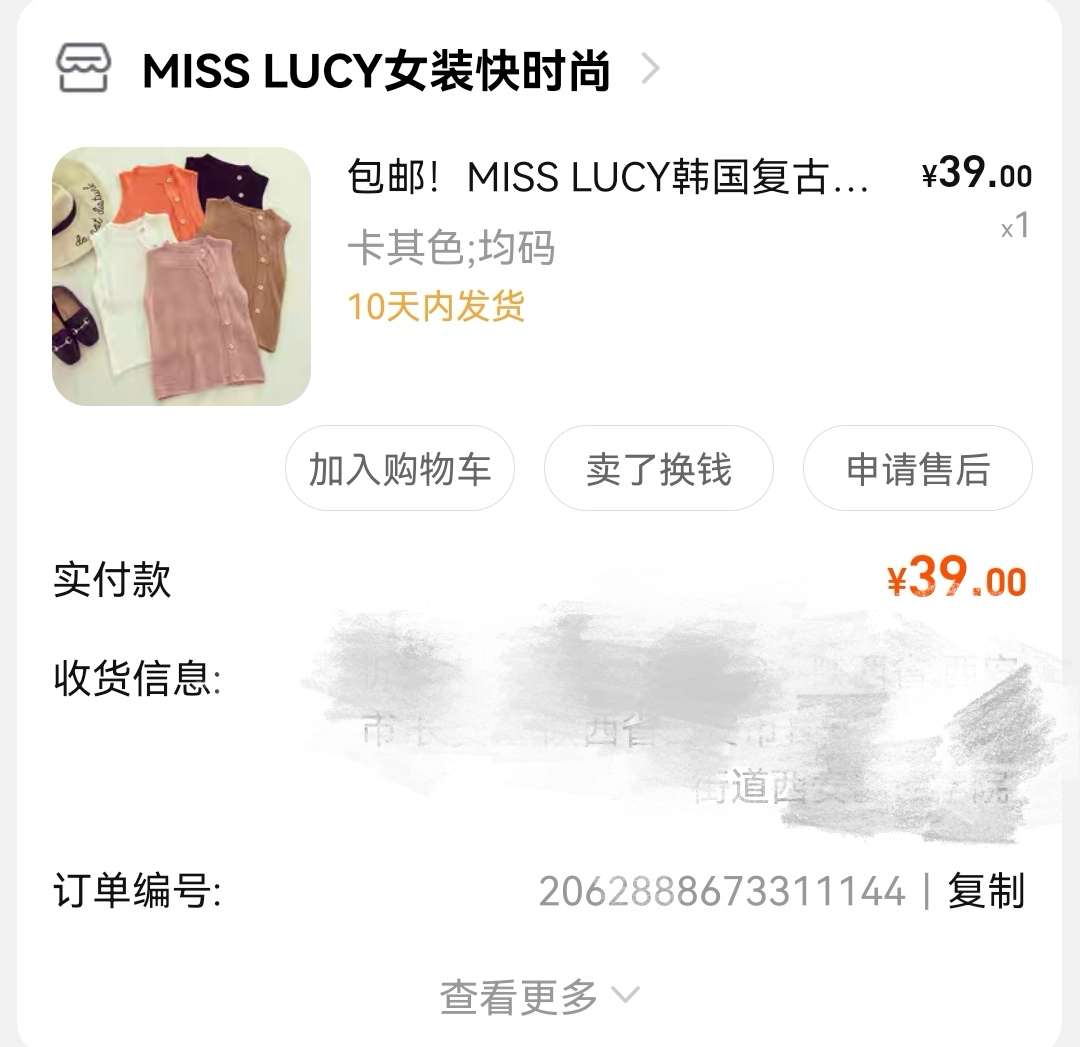The image size is (1080, 1047).
Task: Open the product thumbnail of knit vests
Action: [181, 276]
